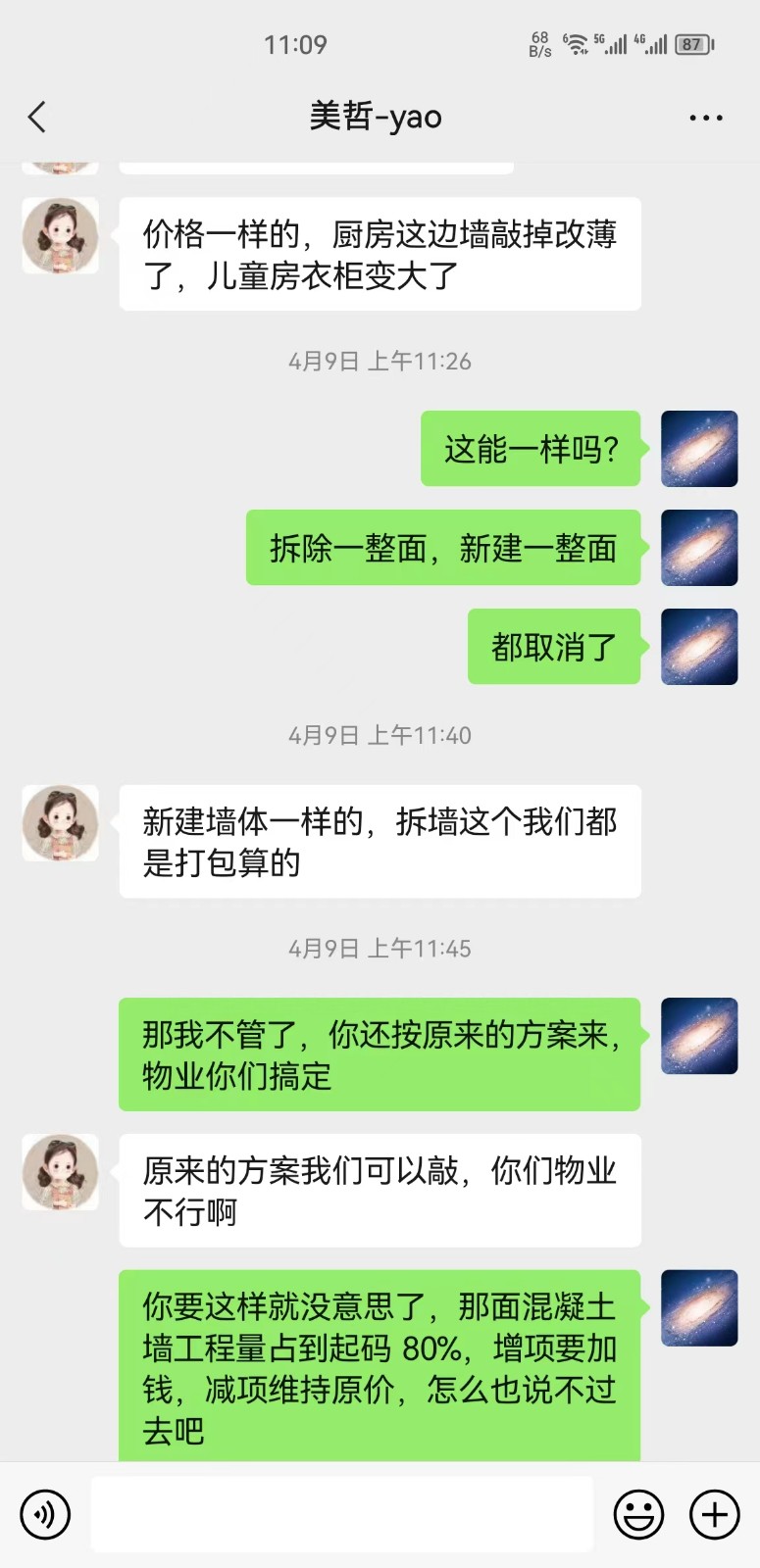Open the chat options menu
760x1568 pixels.
pyautogui.click(x=705, y=118)
